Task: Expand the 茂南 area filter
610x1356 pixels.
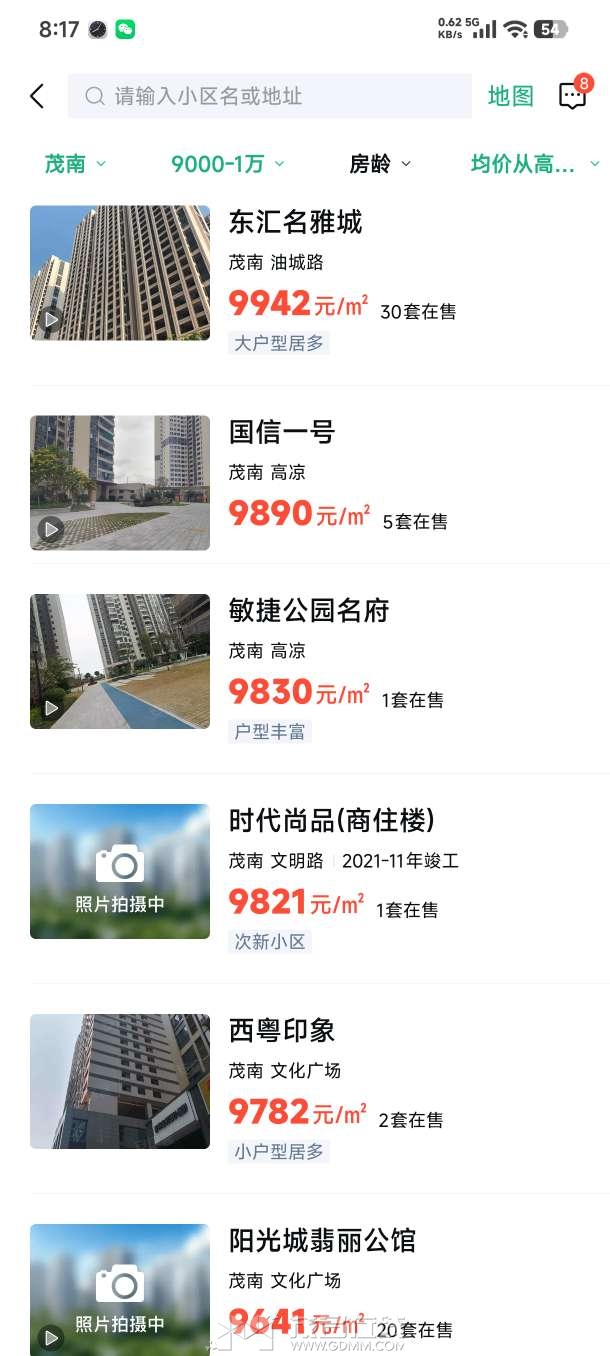Action: [x=75, y=164]
